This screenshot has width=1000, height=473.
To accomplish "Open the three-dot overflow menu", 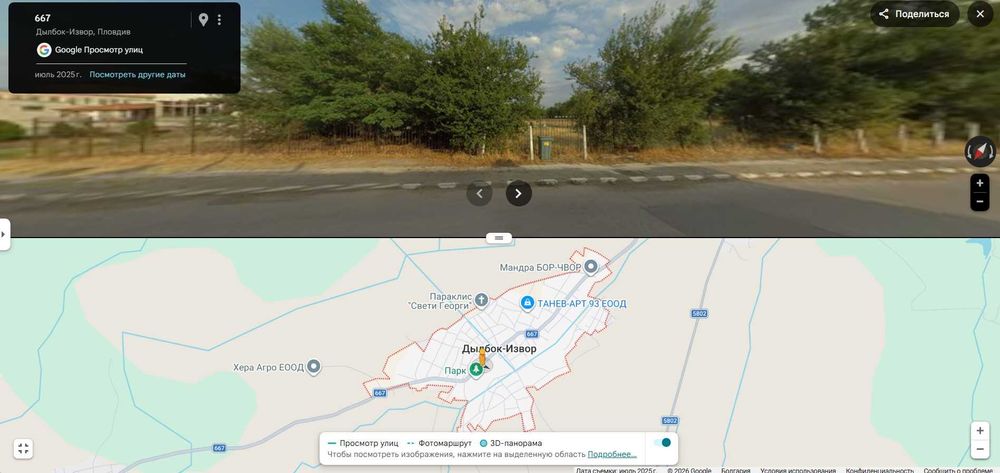I will [x=220, y=19].
